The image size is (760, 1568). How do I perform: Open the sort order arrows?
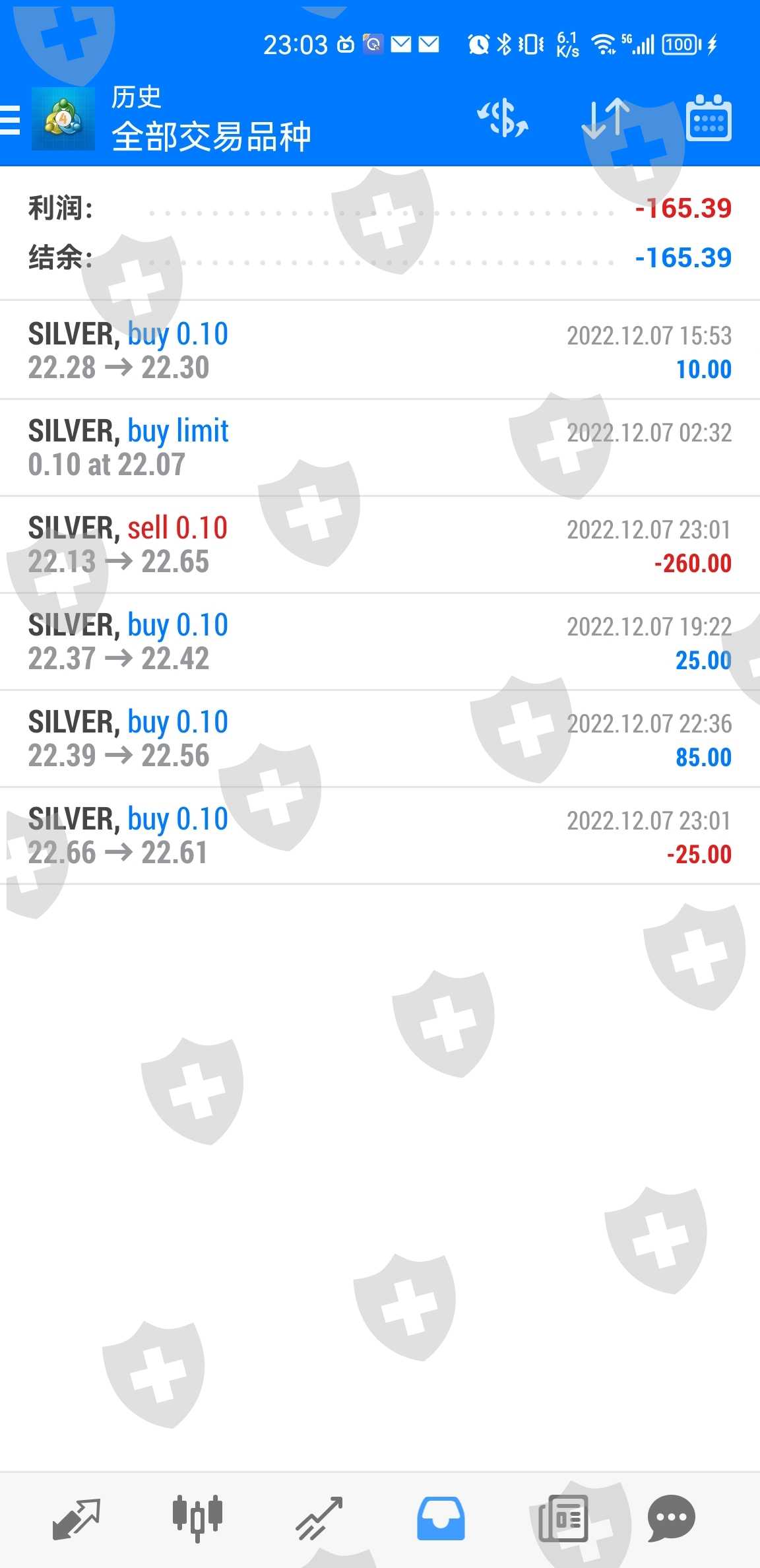606,119
